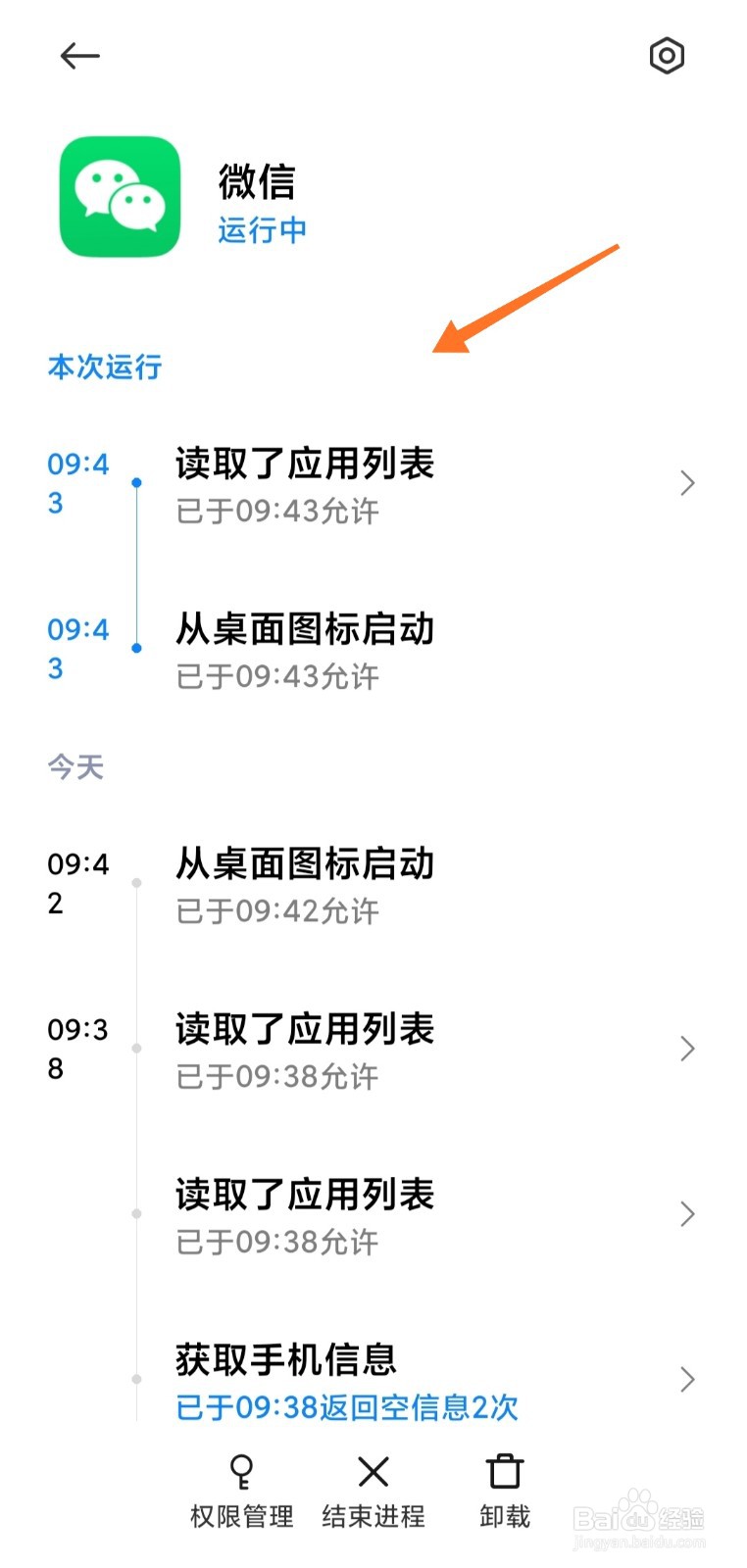
Task: Open 权限管理 permission management
Action: (x=240, y=1516)
